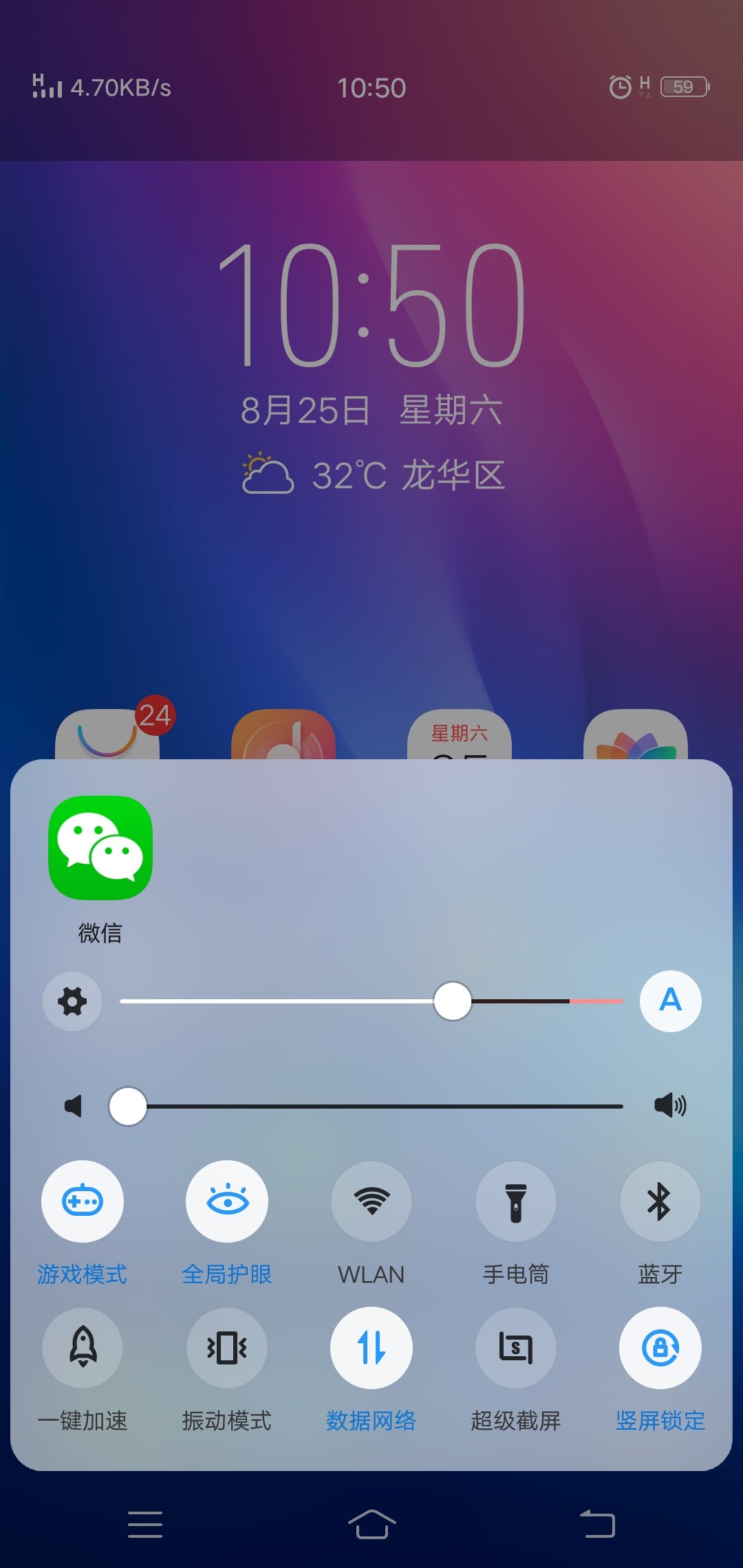
Task: Tap the 微信 app label
Action: pos(100,934)
